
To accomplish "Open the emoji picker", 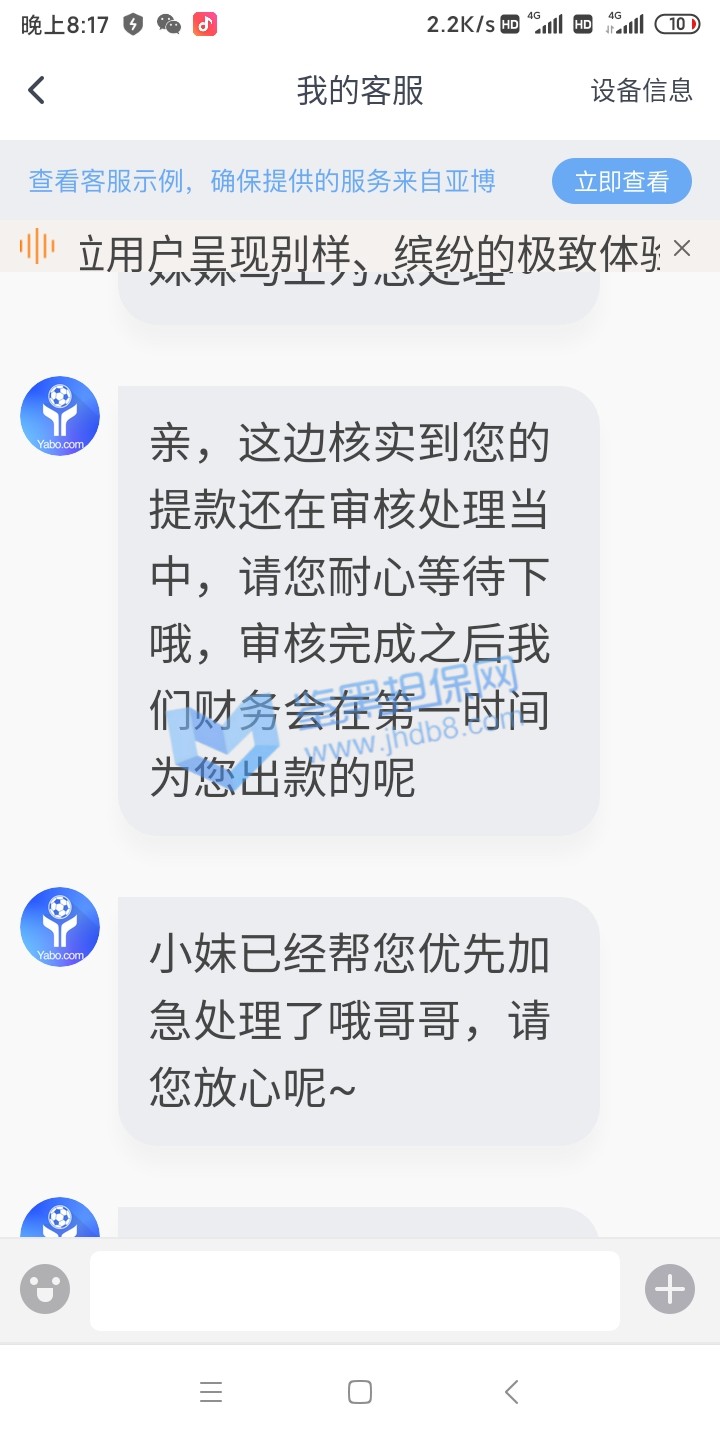I will pyautogui.click(x=45, y=1289).
